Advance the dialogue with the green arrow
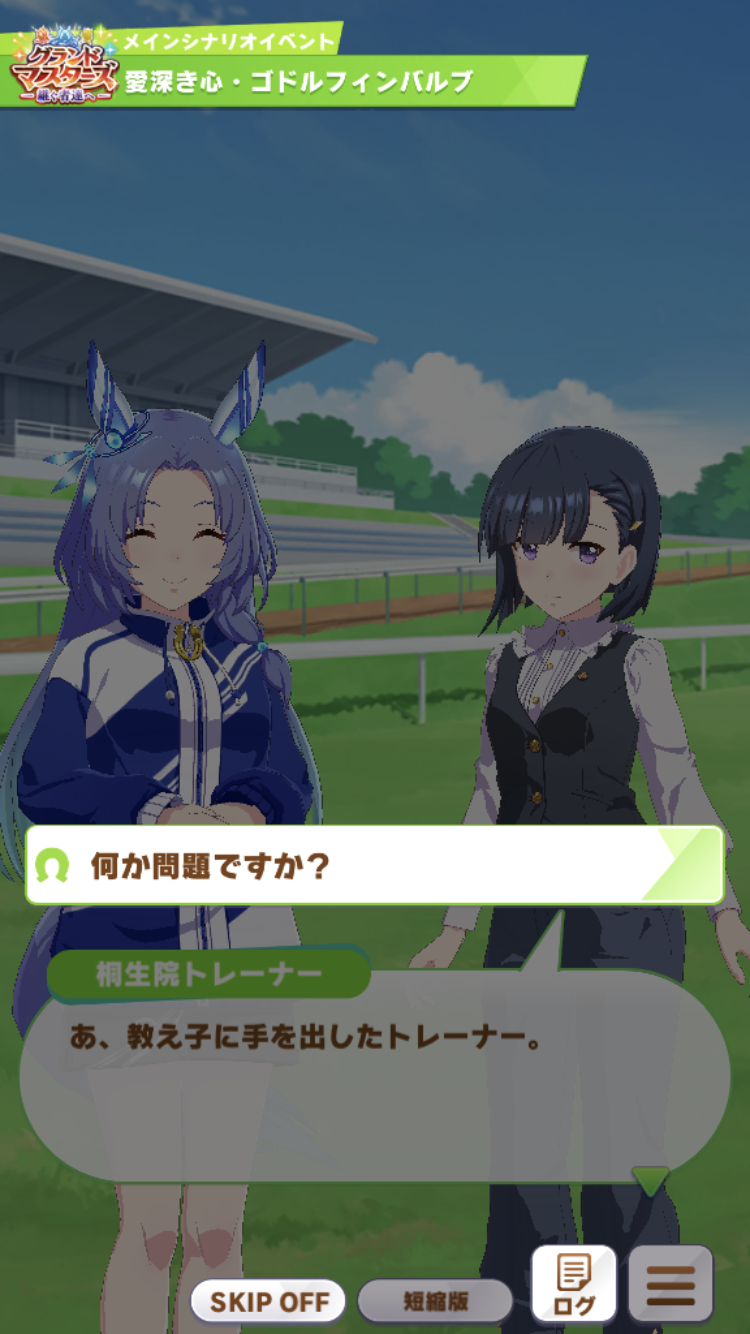The image size is (750, 1334). (x=650, y=1181)
